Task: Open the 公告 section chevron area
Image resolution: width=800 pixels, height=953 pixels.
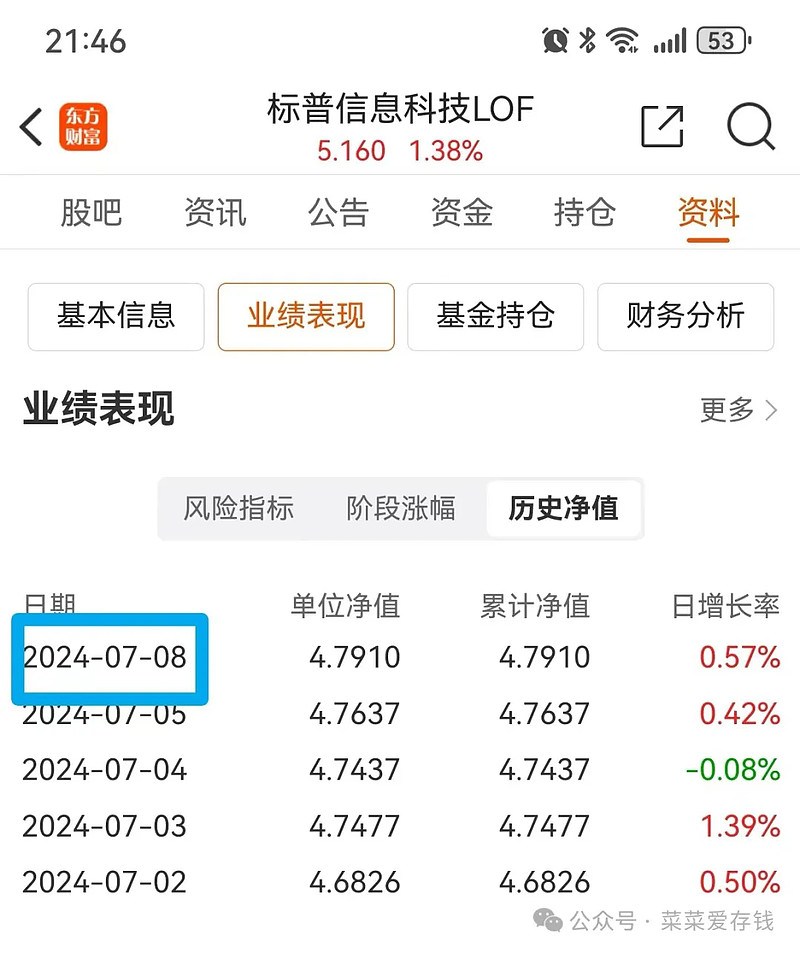Action: tap(339, 212)
